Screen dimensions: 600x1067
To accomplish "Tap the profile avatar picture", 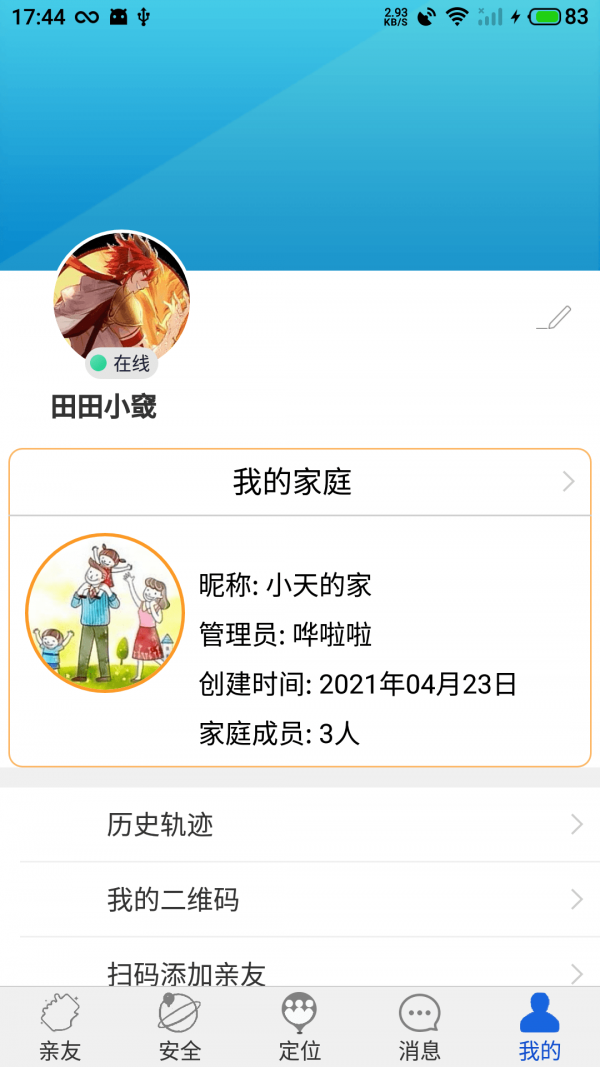I will pyautogui.click(x=121, y=299).
